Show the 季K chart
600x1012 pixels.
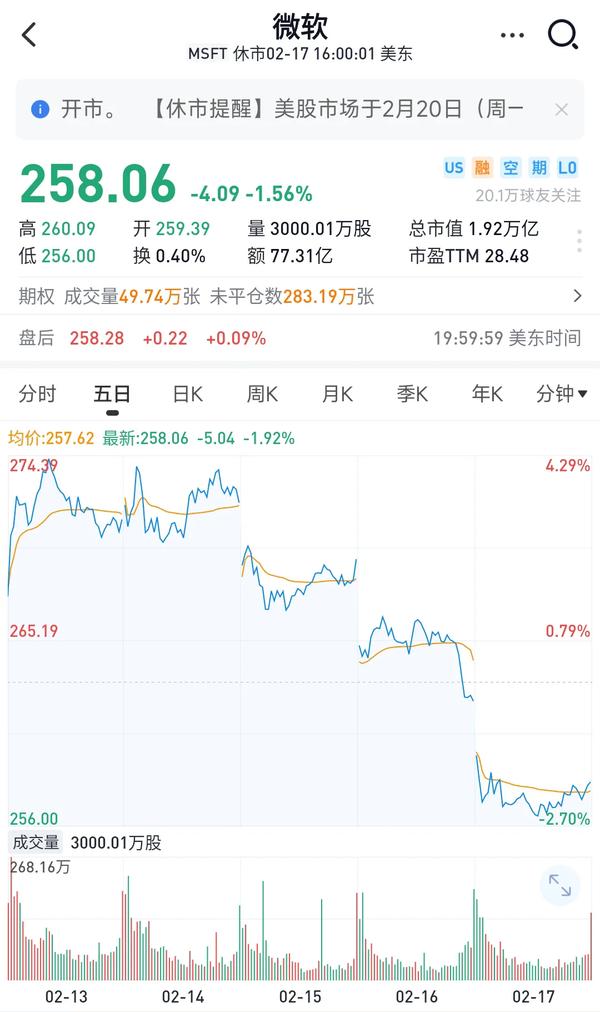point(412,393)
